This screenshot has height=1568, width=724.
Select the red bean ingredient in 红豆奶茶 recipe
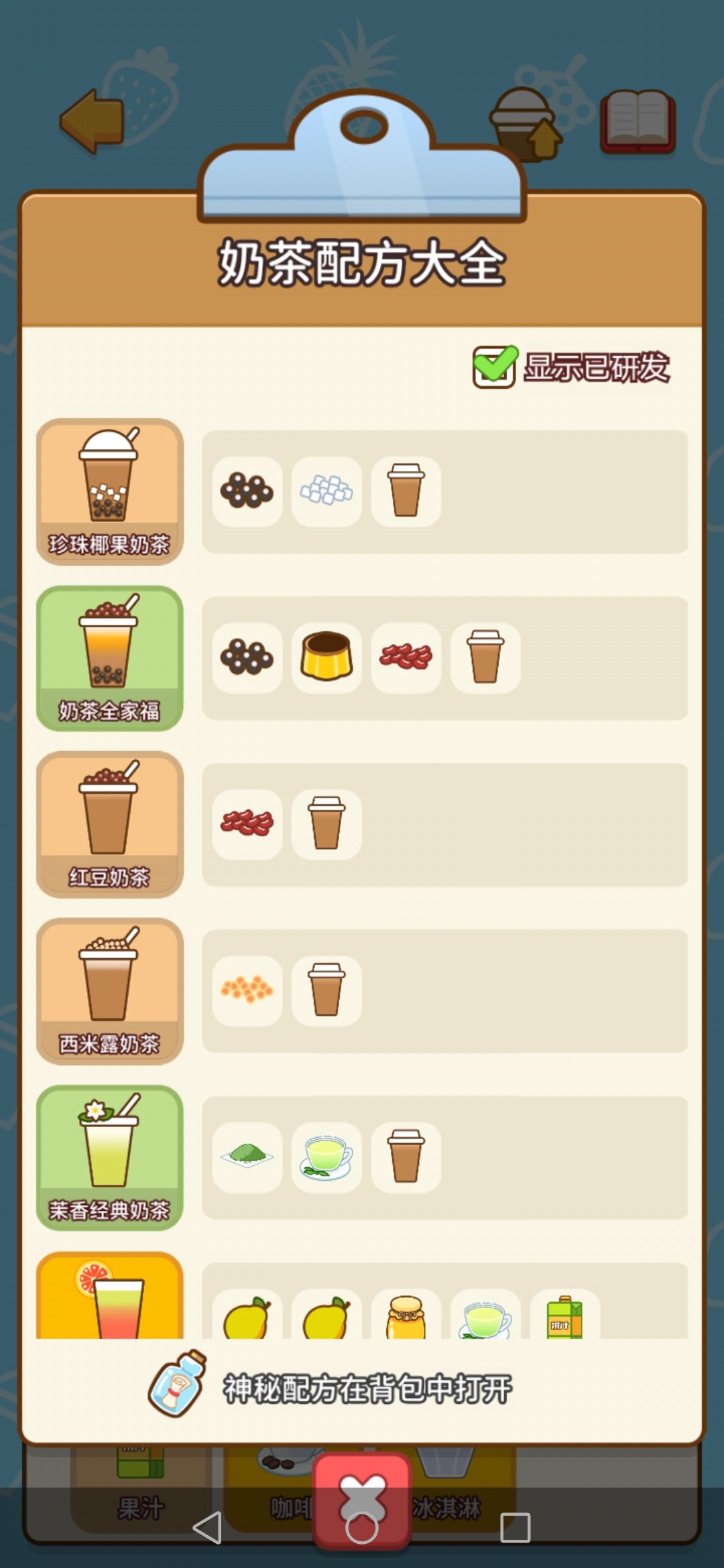(x=248, y=824)
